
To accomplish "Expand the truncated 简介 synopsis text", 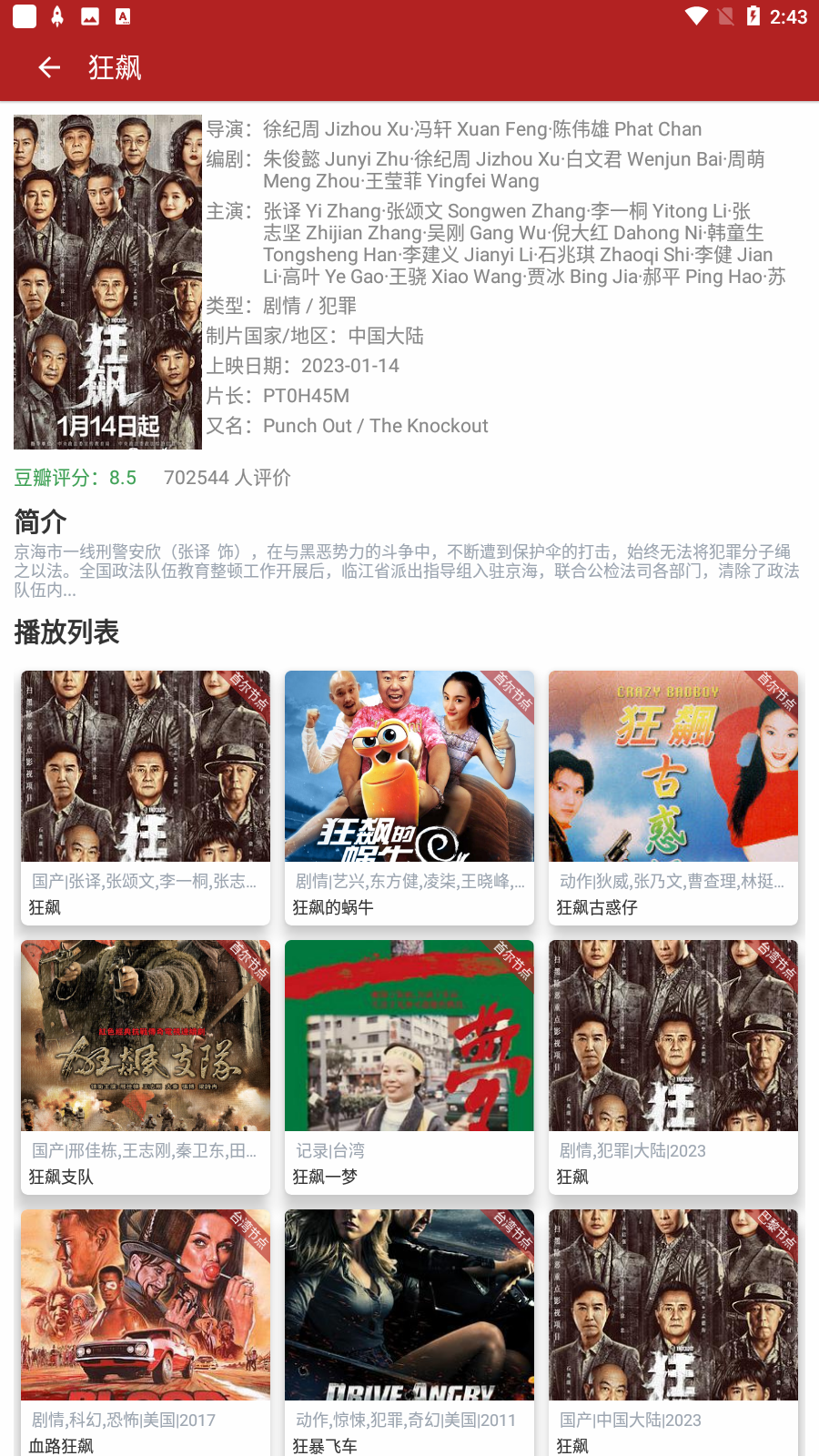I will click(x=407, y=571).
